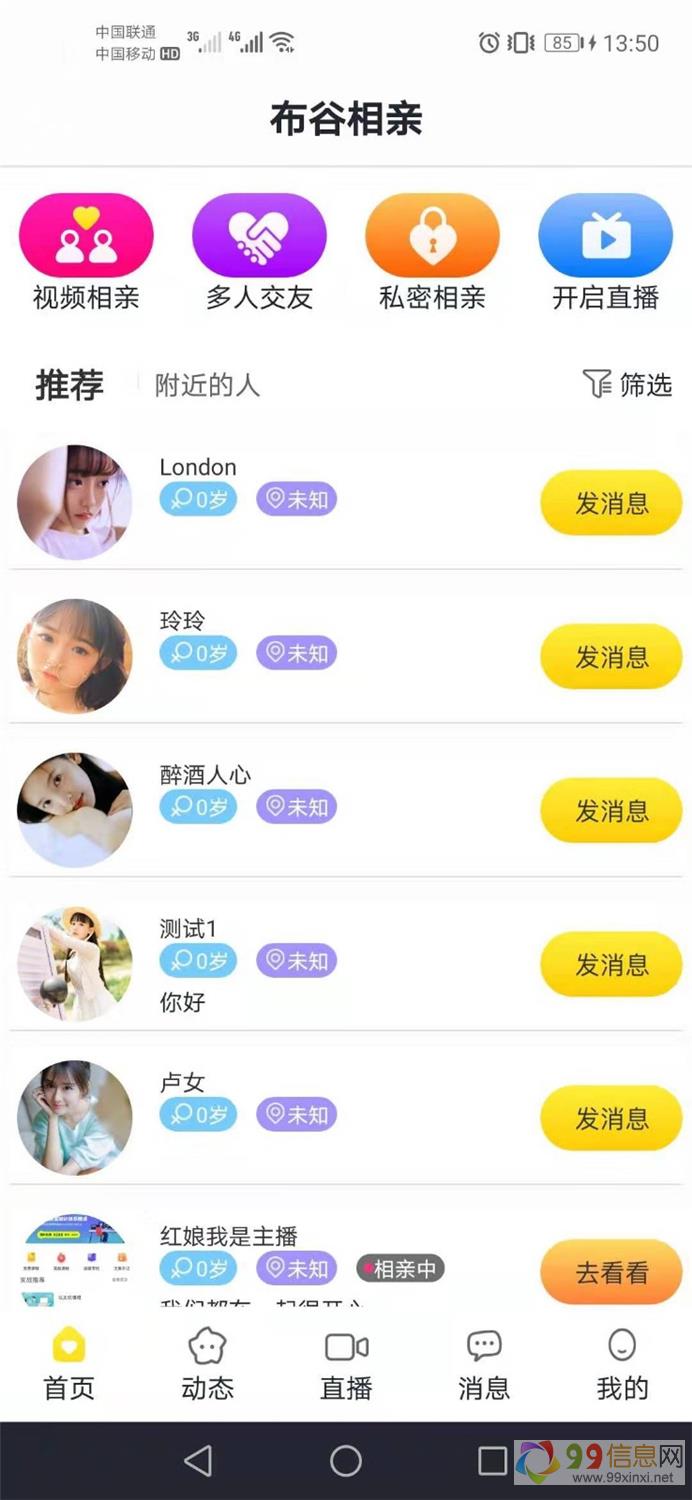Open the 筛选 filter options
Screen dimensions: 692x1500
click(627, 384)
